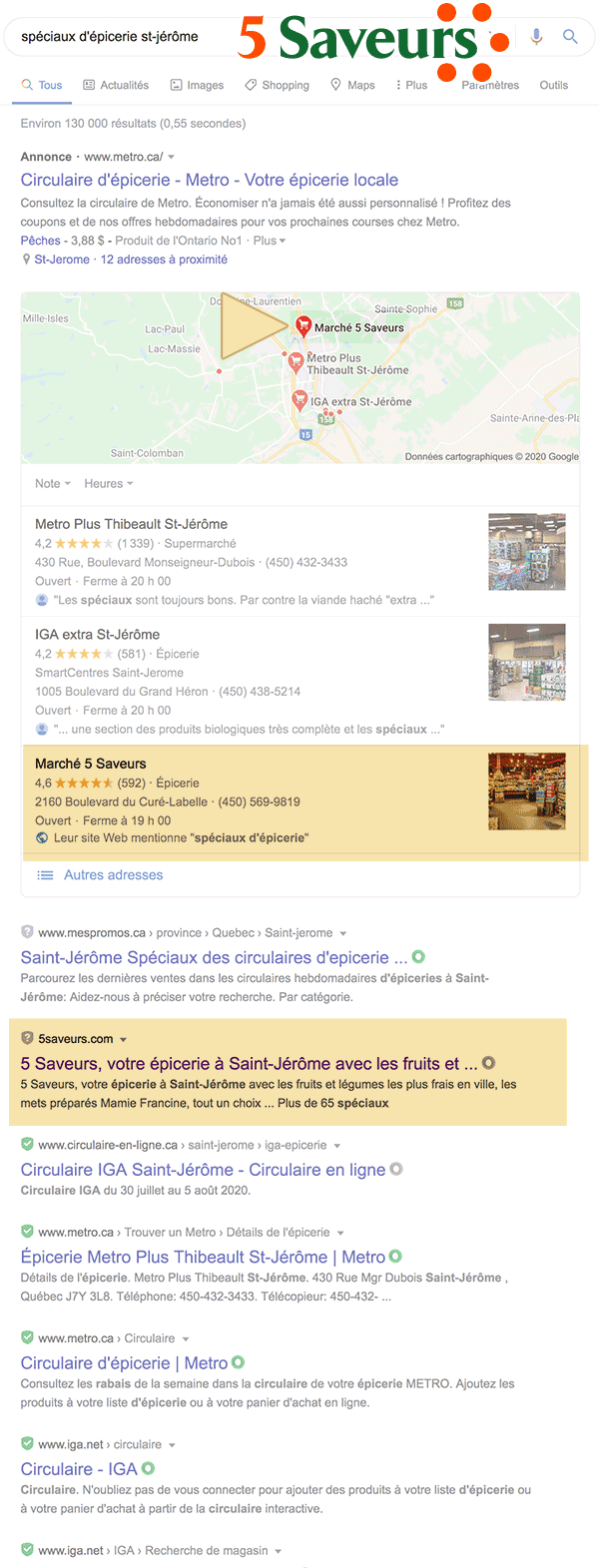Open the IGA extra St-Jérôme listing
Viewport: 599px width, 1568px height.
(x=97, y=634)
